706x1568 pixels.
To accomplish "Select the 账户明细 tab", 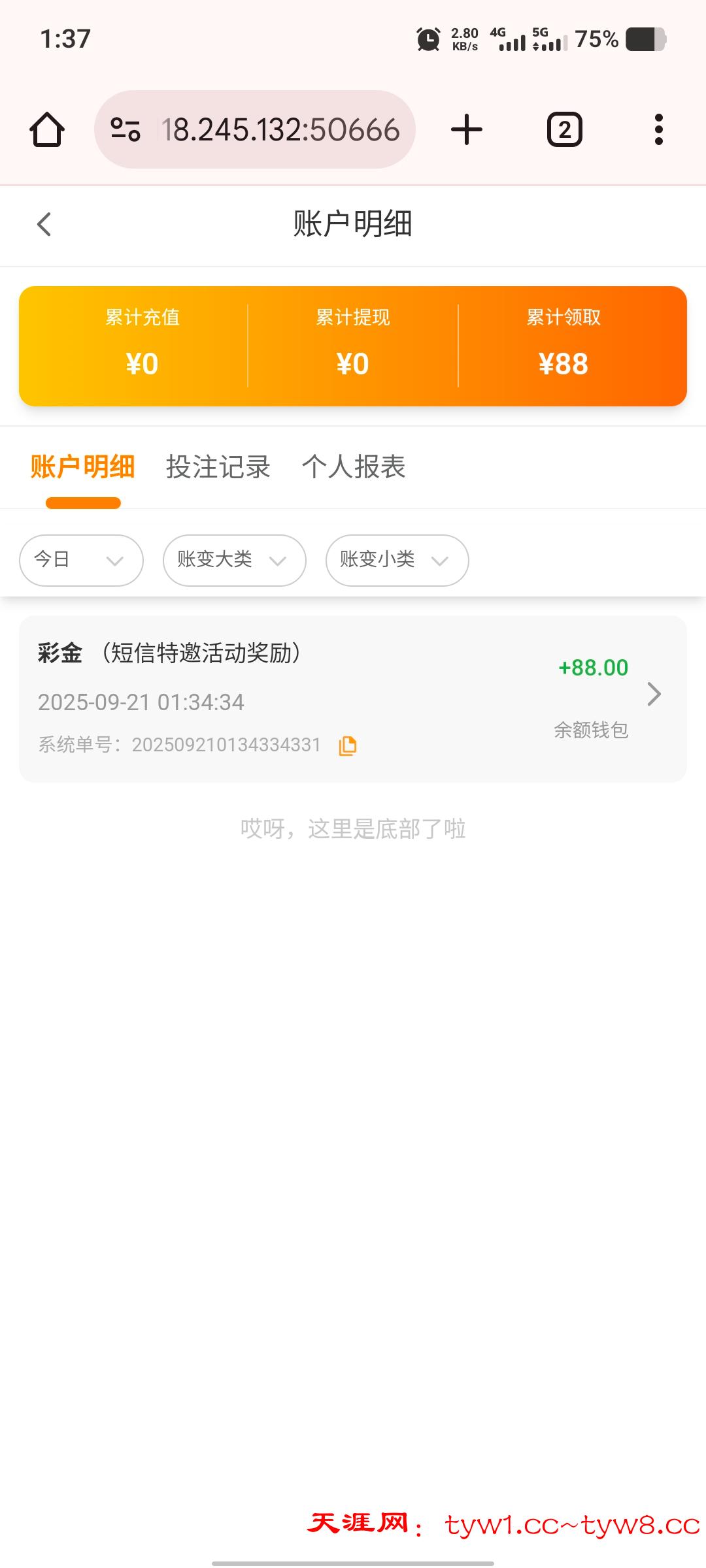I will 83,467.
